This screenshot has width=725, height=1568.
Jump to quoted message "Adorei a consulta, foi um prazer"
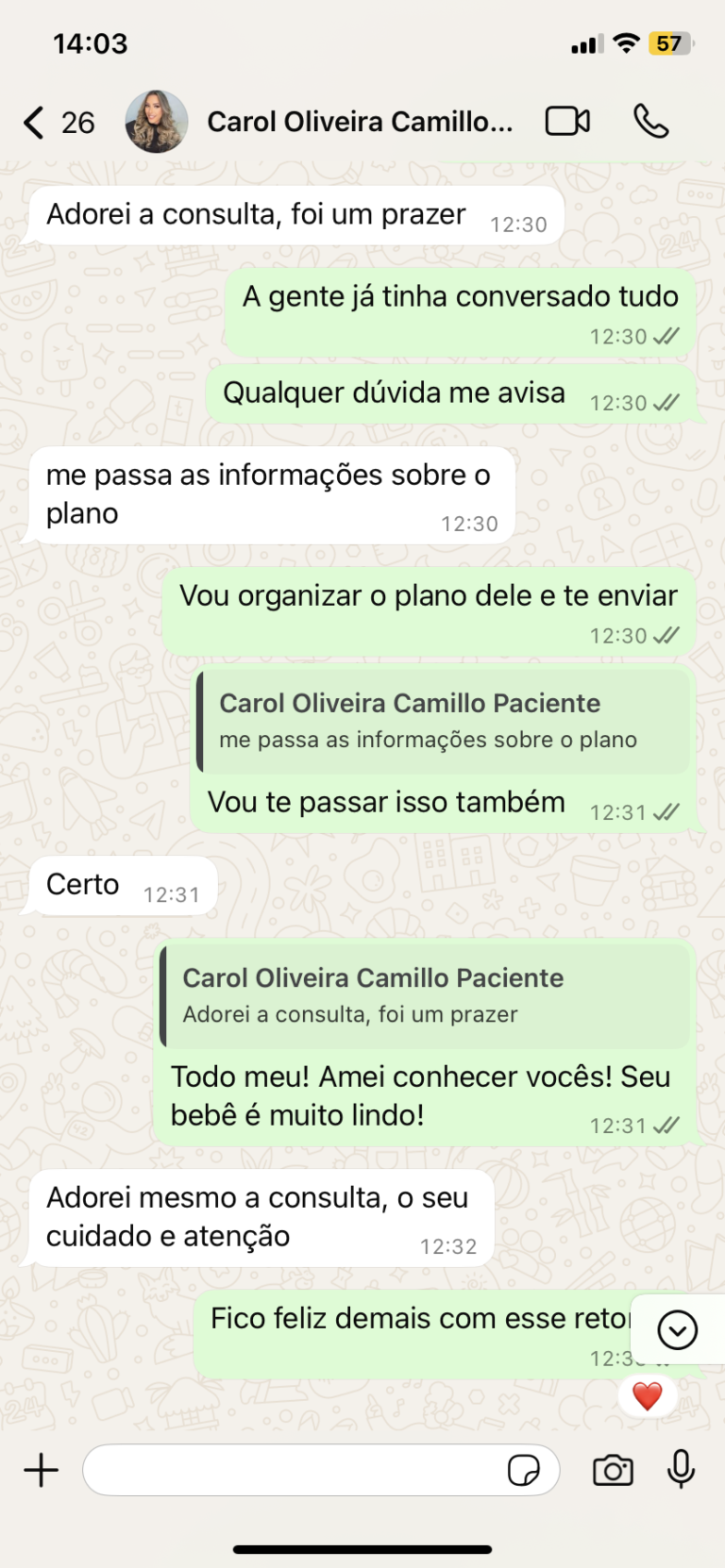[425, 996]
